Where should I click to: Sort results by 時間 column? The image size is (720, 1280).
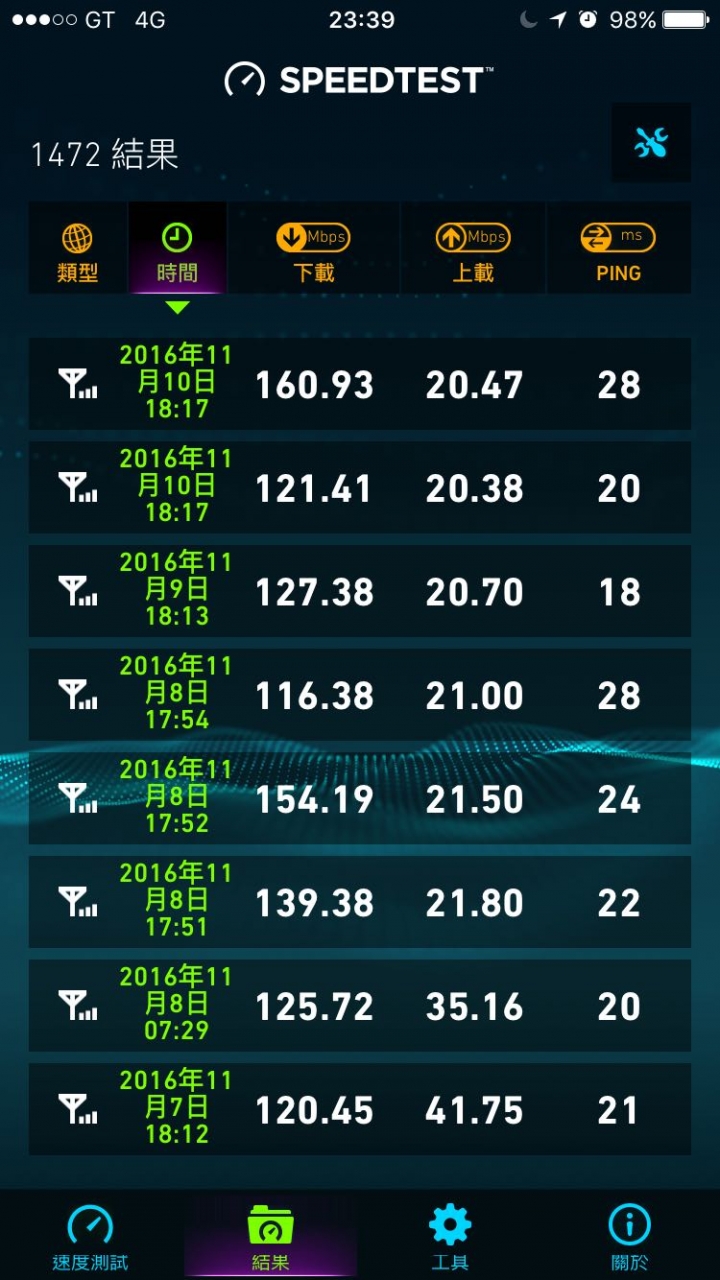coord(178,248)
